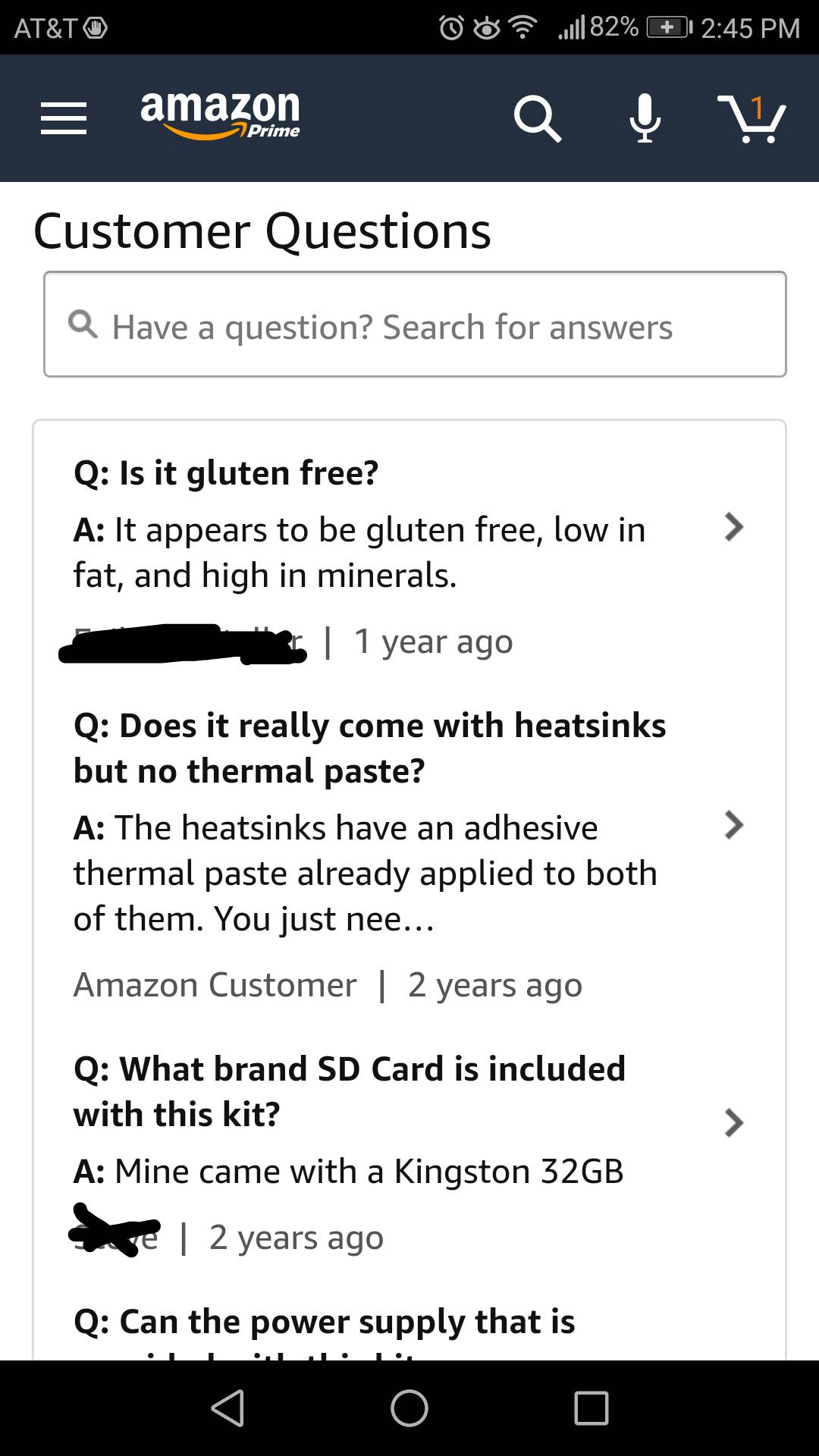Open the search icon in top bar

(x=537, y=118)
